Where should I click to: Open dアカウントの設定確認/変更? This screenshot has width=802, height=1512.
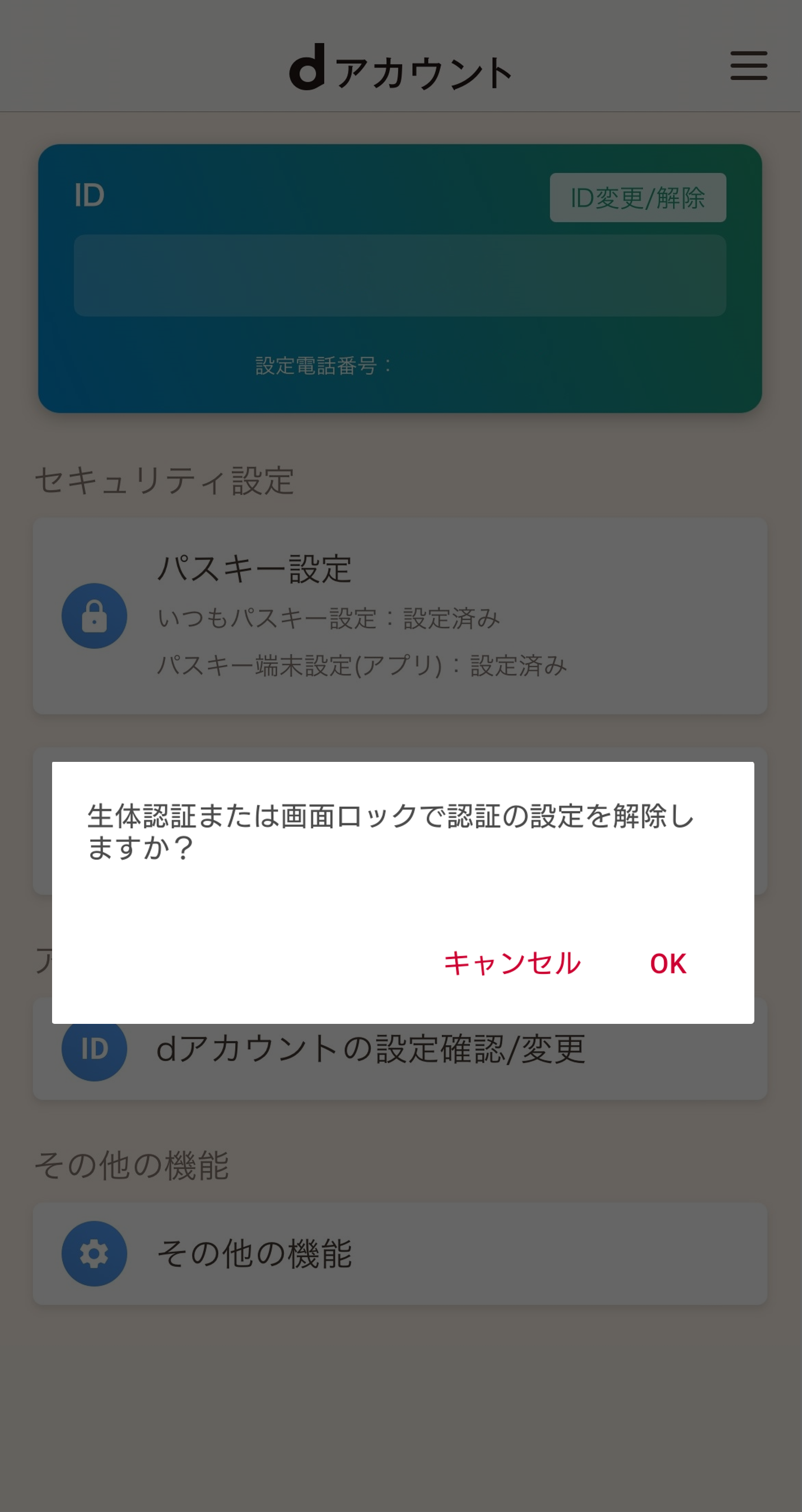(x=400, y=1048)
